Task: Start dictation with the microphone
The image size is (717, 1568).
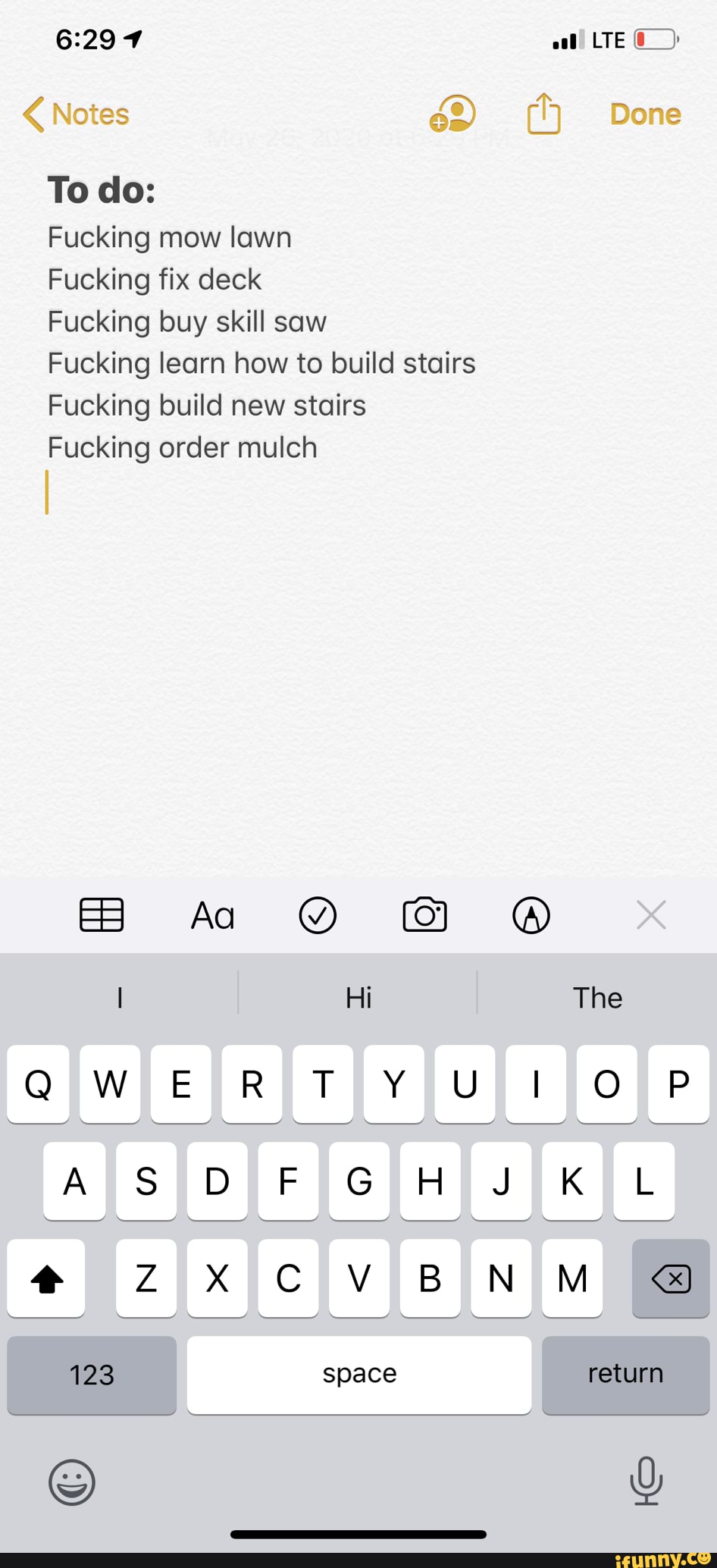Action: click(647, 1480)
